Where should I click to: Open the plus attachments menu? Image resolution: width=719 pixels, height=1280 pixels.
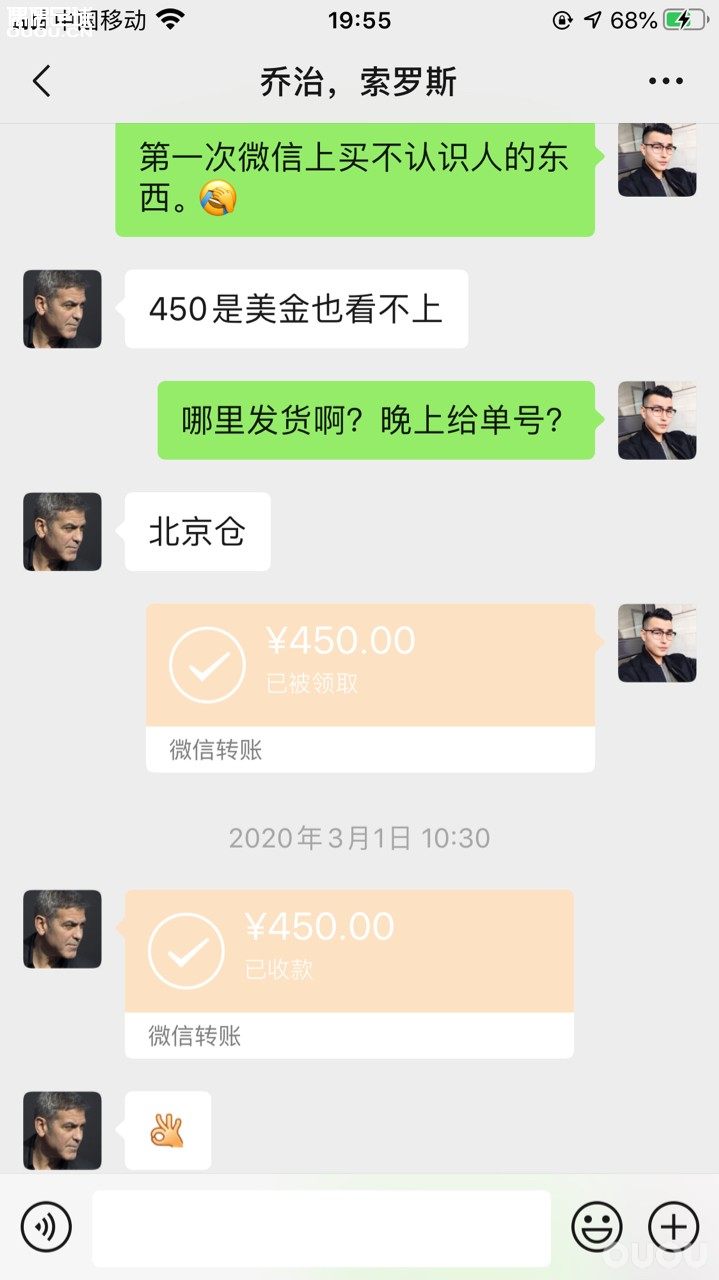tap(674, 1226)
